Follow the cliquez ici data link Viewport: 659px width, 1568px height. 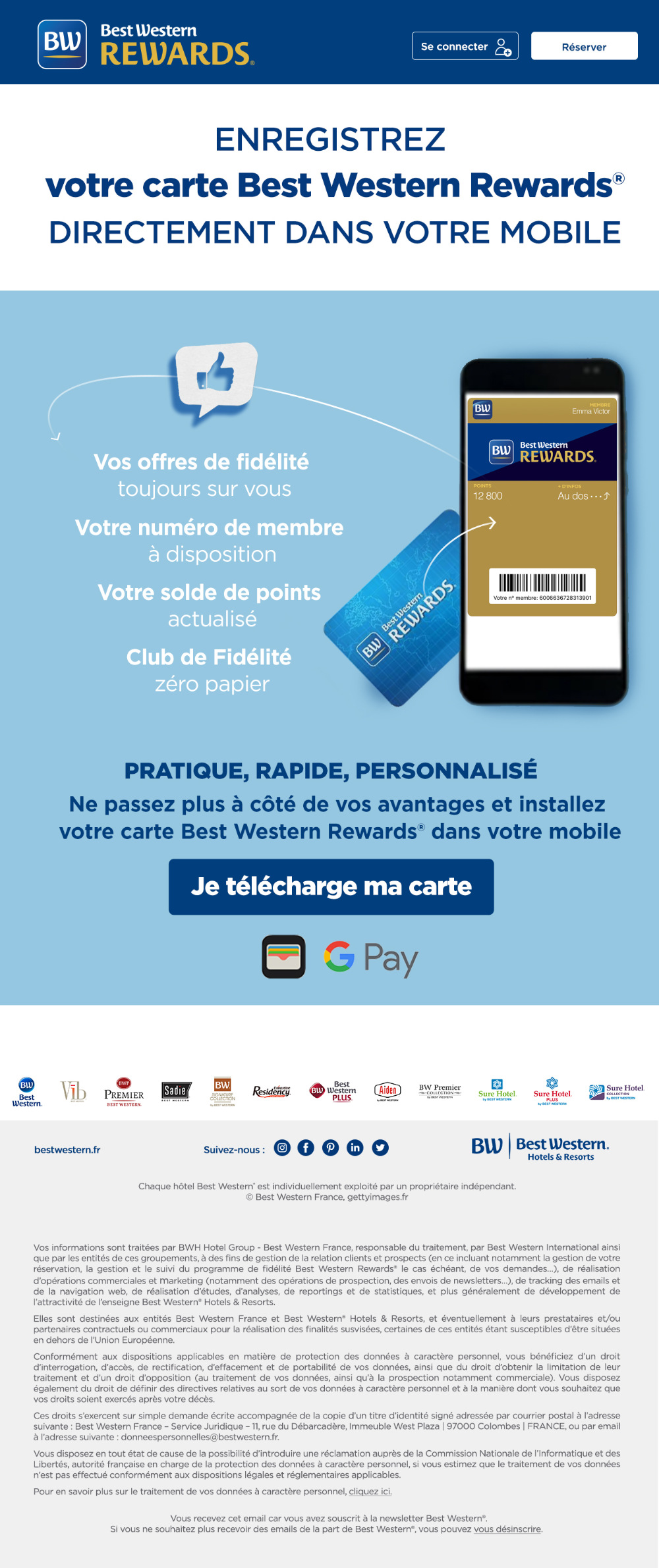pyautogui.click(x=370, y=1491)
